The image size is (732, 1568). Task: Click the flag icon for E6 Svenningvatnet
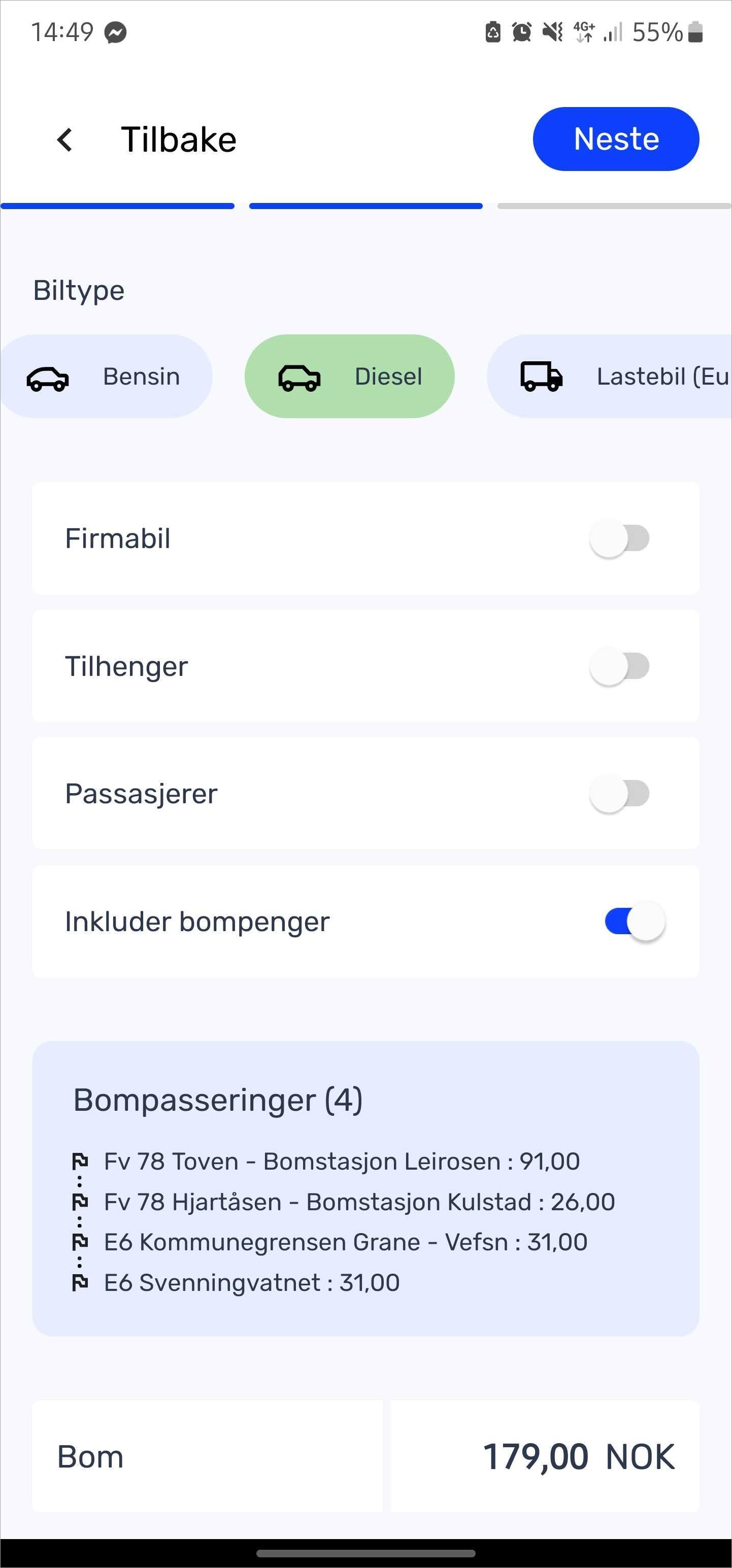tap(80, 1282)
